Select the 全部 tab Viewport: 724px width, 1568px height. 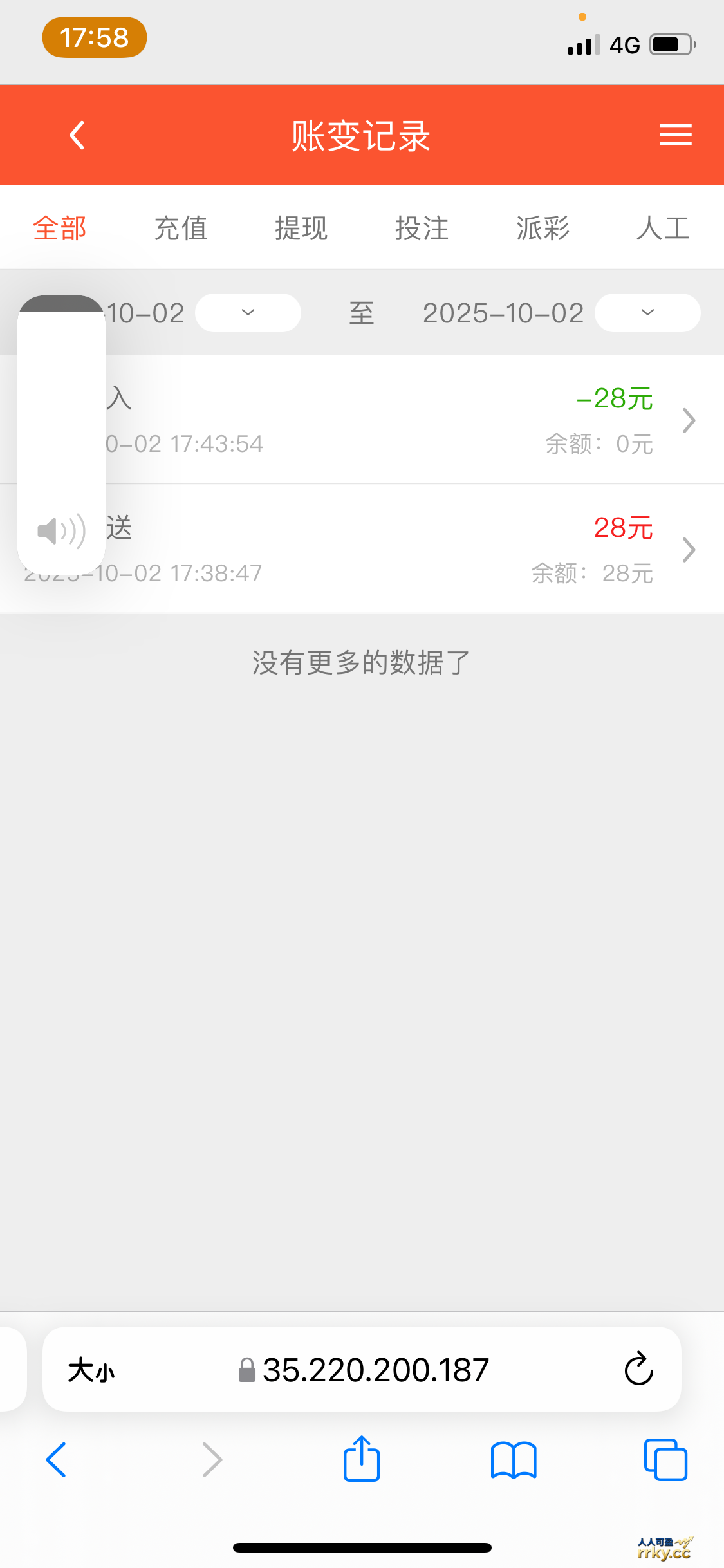(60, 229)
